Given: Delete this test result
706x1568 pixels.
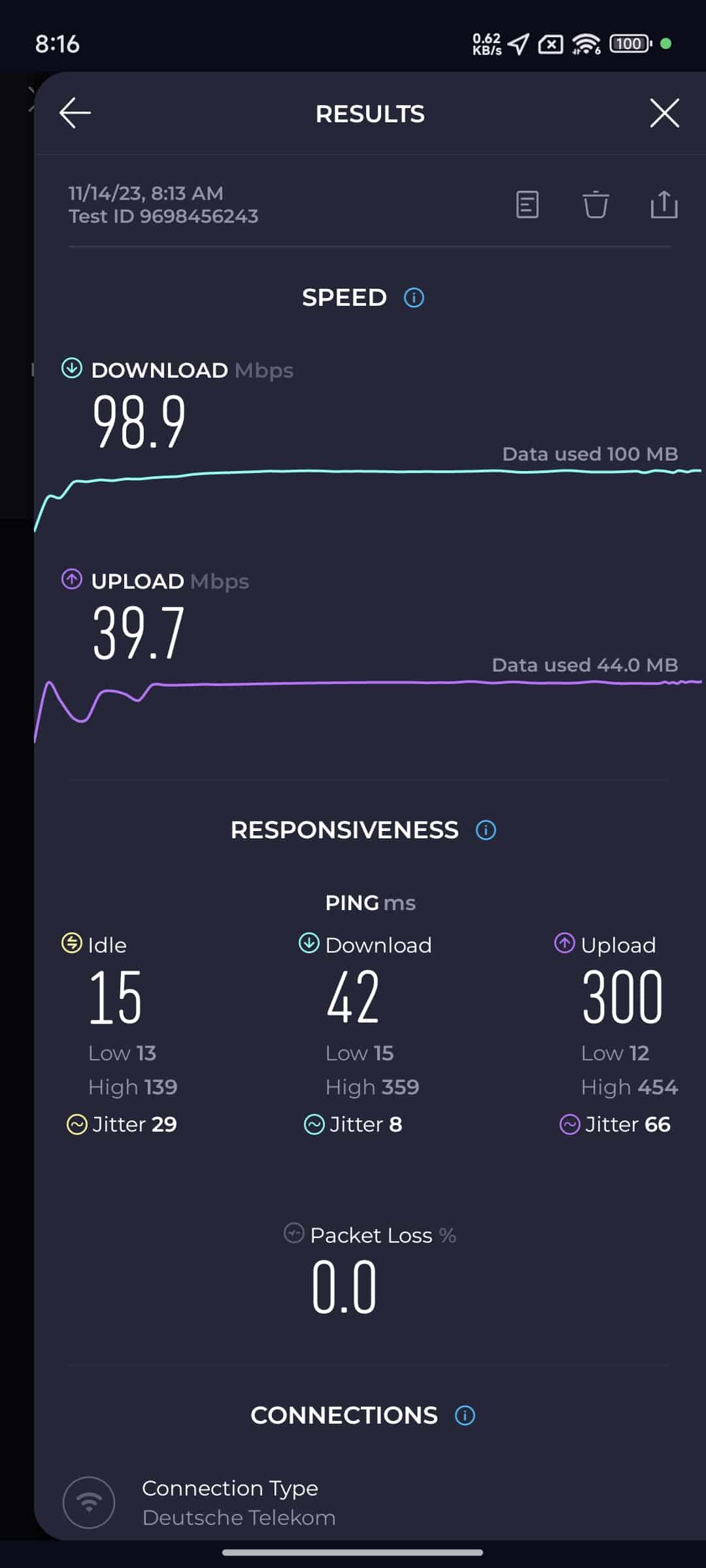Looking at the screenshot, I should (x=596, y=204).
